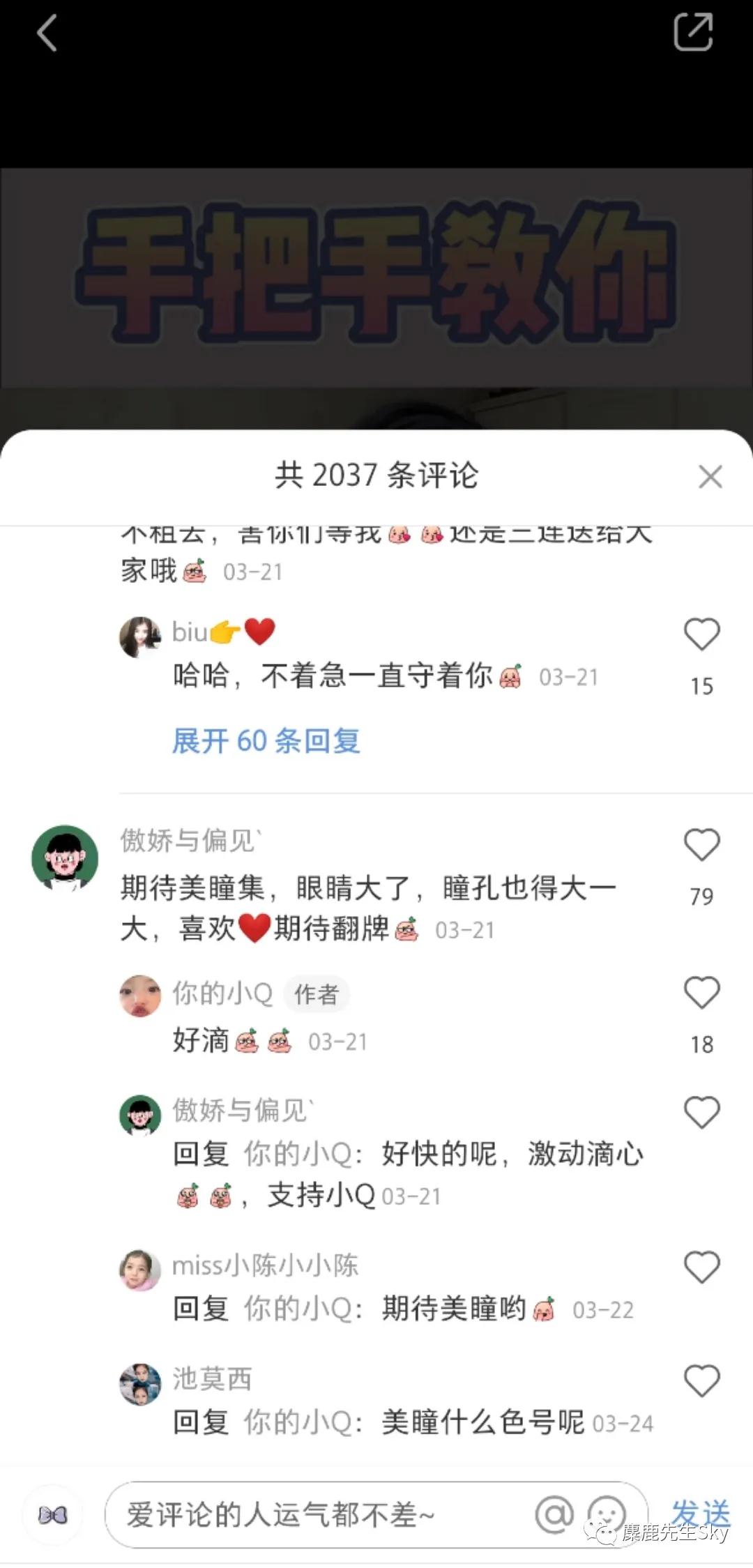
Task: View 池莫西's profile avatar
Action: point(140,1384)
